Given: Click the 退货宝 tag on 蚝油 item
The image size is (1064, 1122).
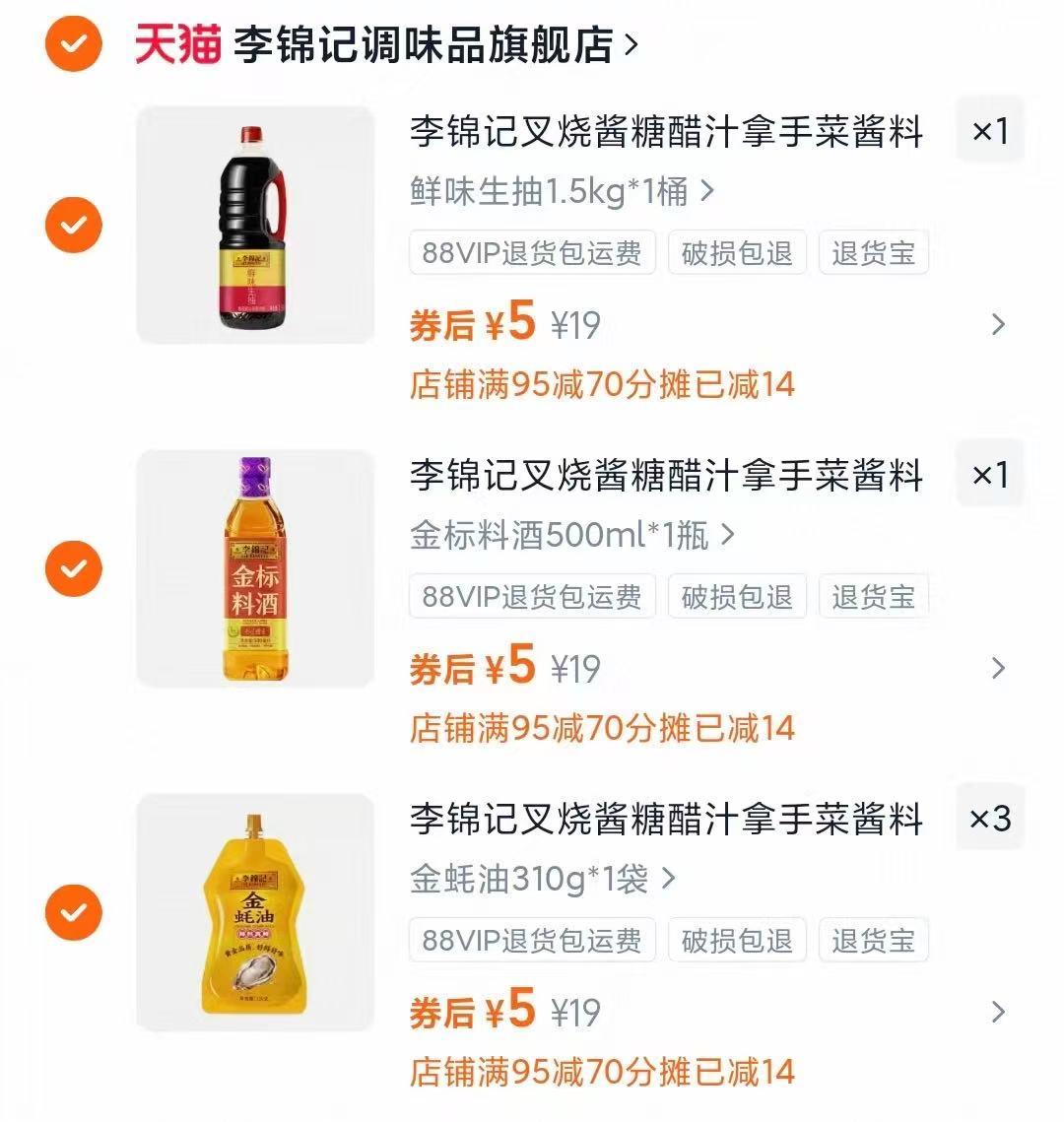Looking at the screenshot, I should (x=873, y=940).
